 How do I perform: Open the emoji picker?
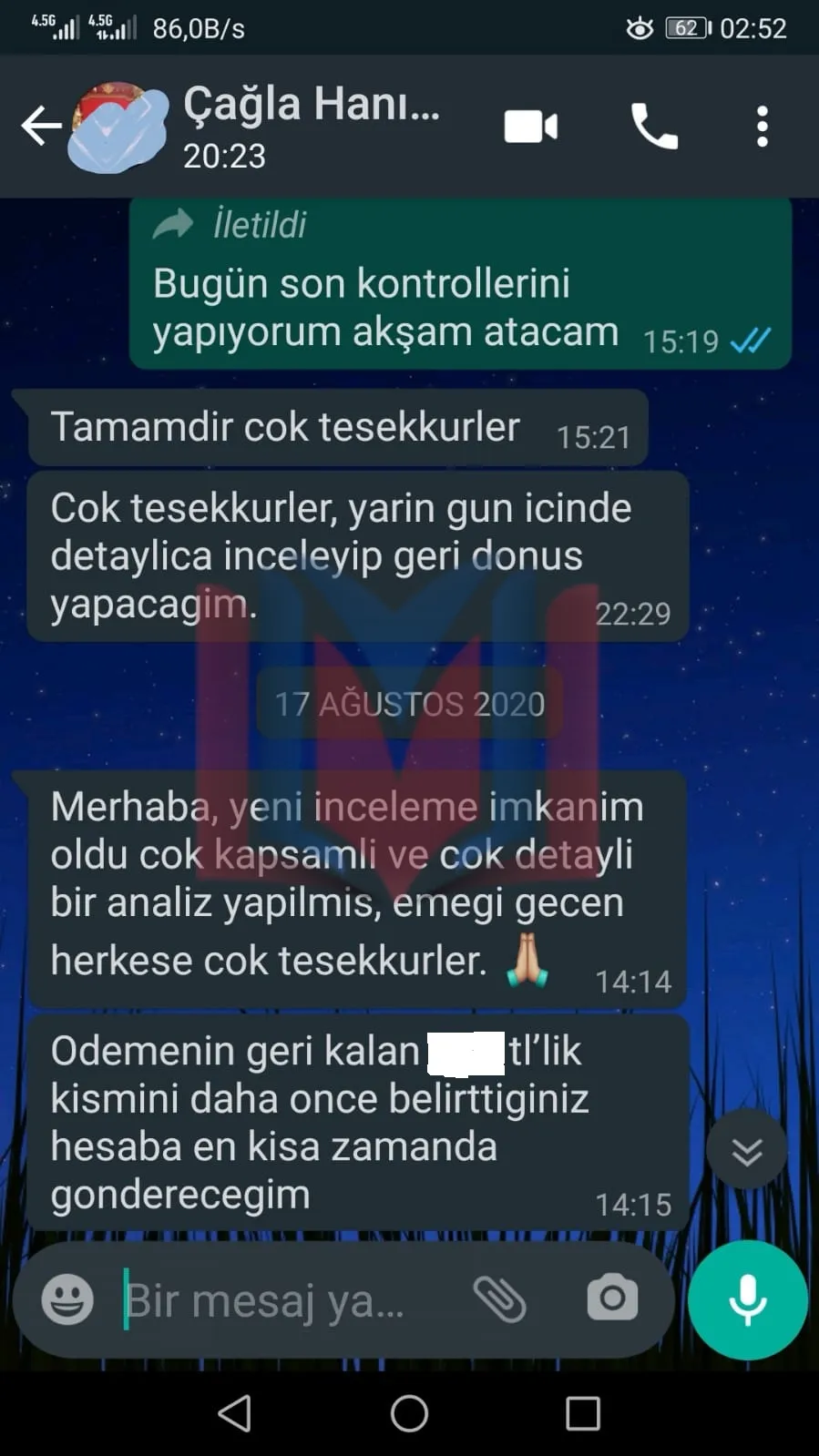tap(67, 1298)
